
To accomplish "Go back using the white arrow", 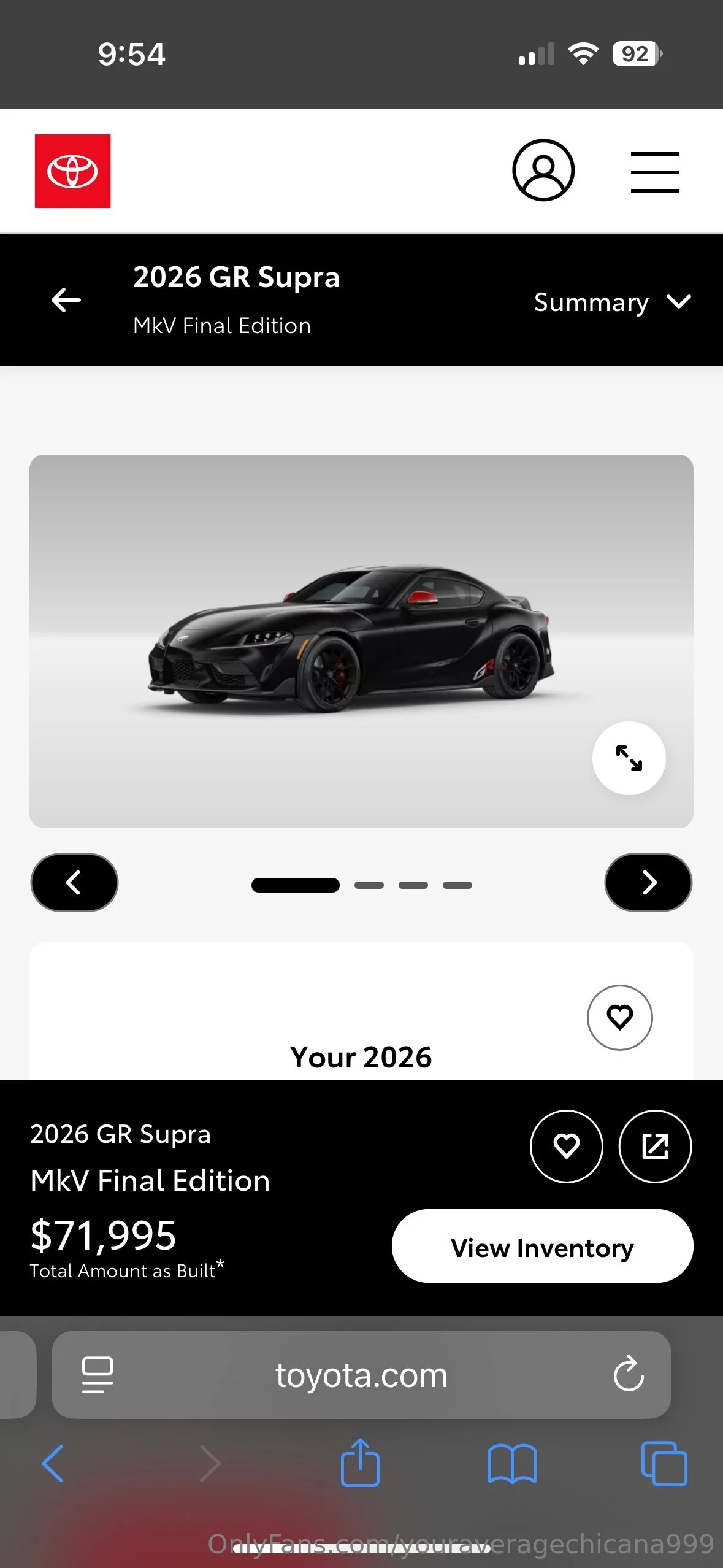I will pyautogui.click(x=66, y=300).
